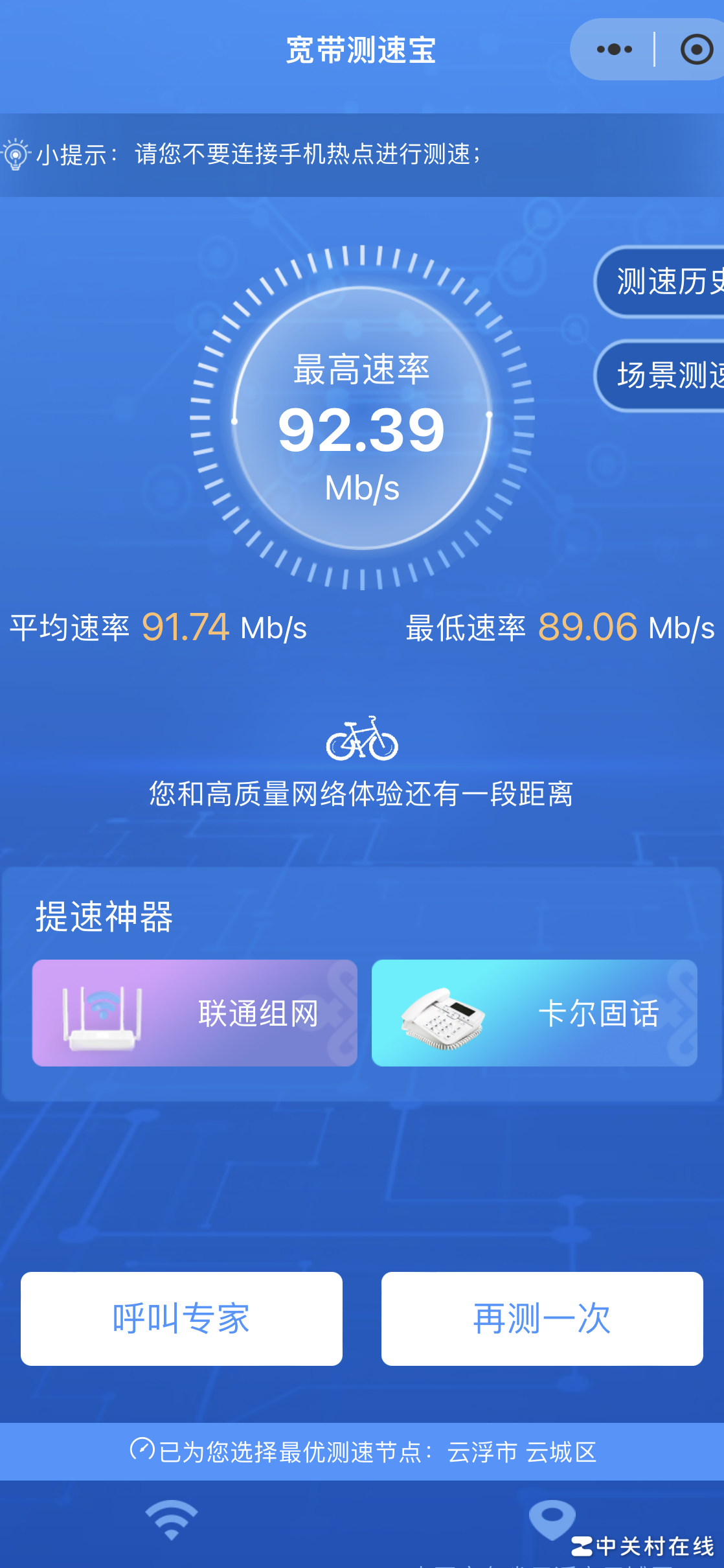724x1568 pixels.
Task: Tap the lightbulb icon beside 小提示
Action: point(16,156)
